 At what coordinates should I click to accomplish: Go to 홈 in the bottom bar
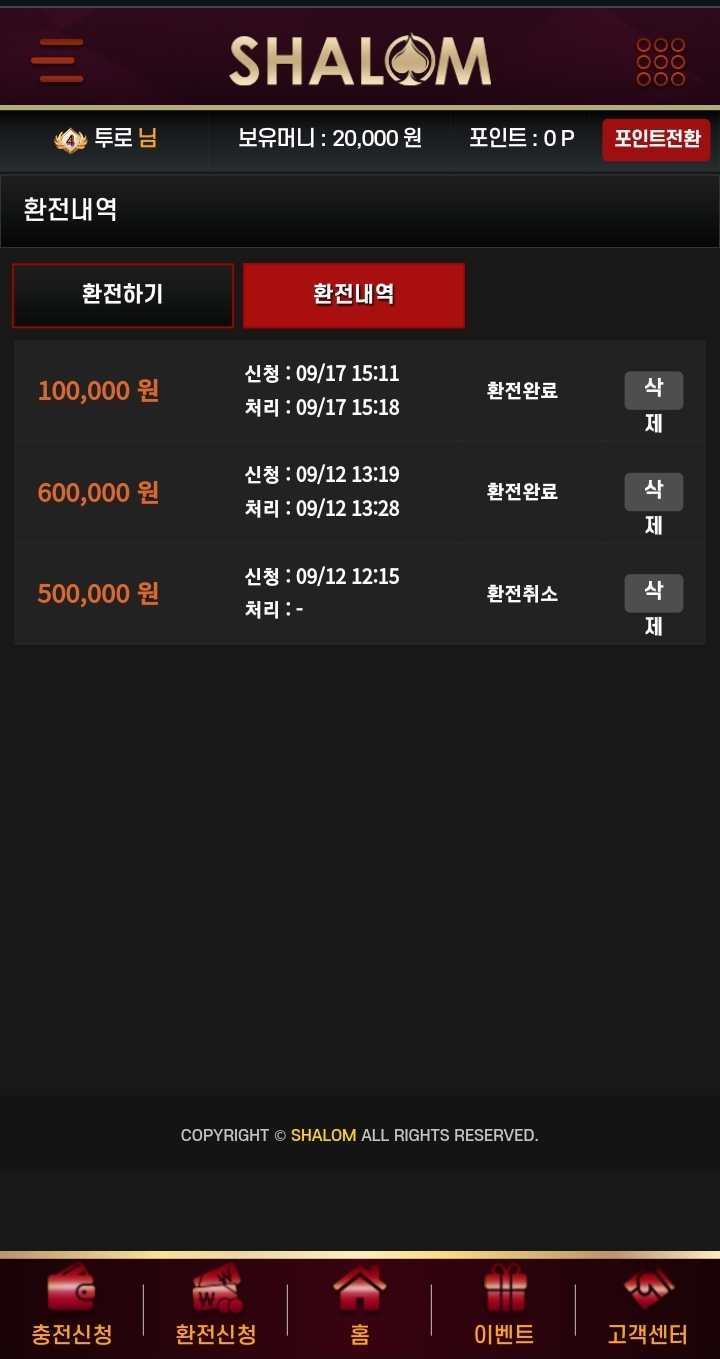360,1307
